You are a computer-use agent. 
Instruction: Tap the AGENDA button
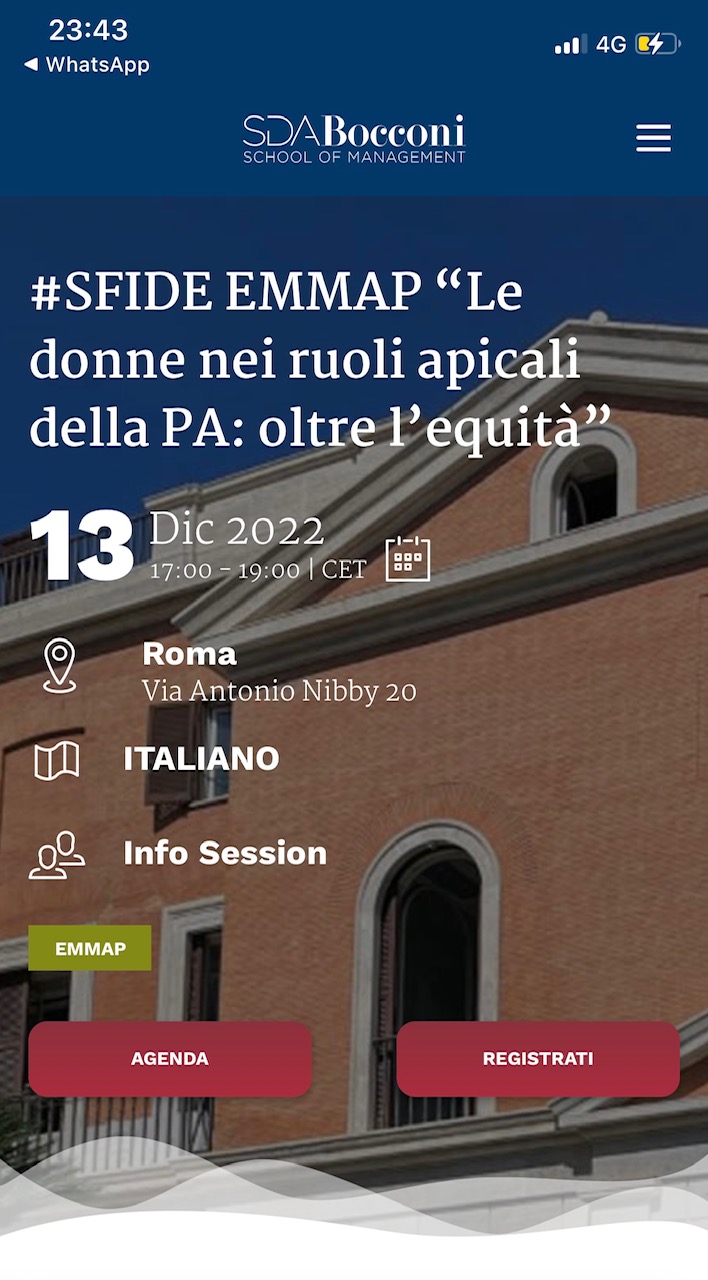tap(170, 1059)
